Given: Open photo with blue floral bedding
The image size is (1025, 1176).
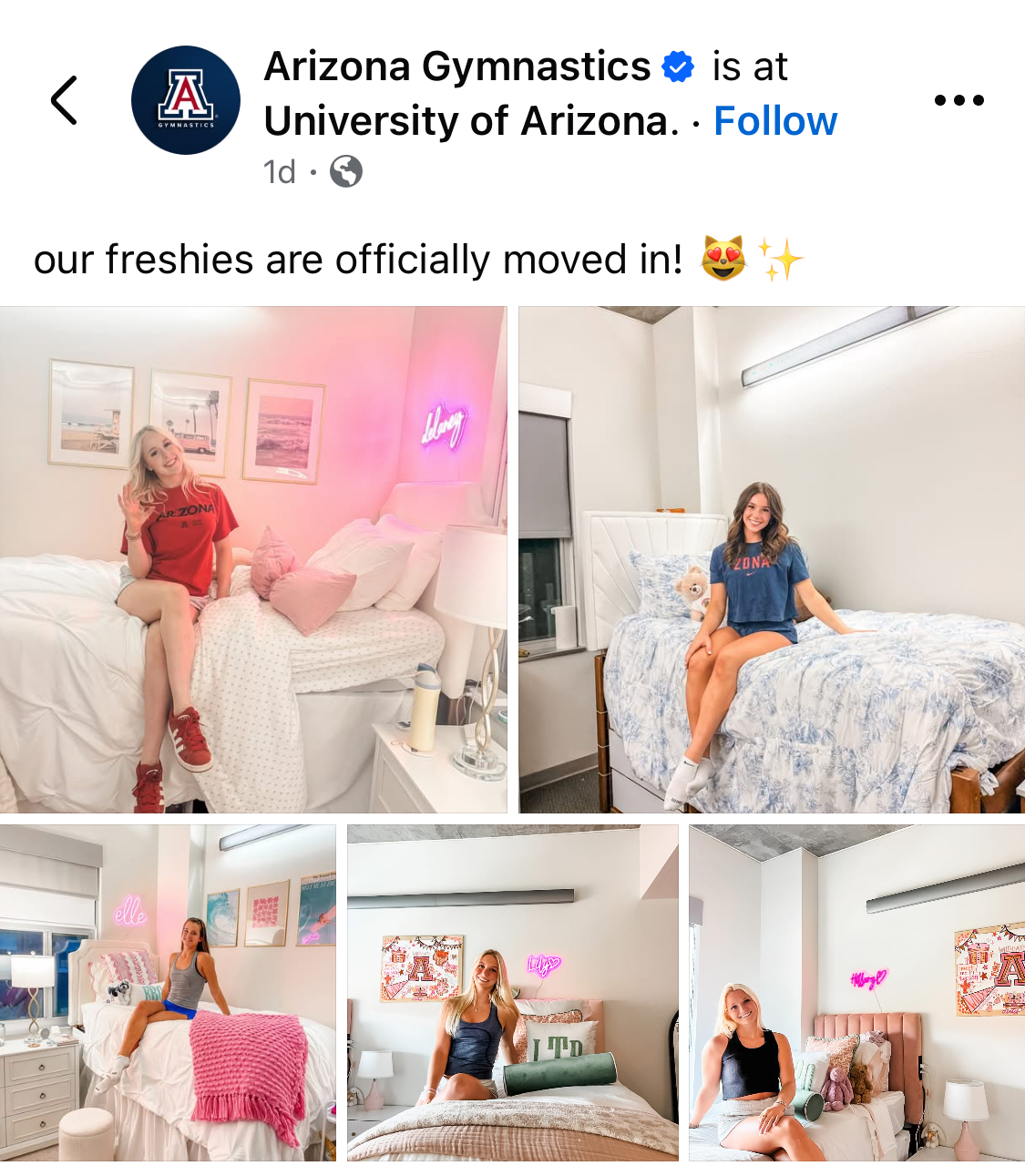Looking at the screenshot, I should click(x=772, y=559).
